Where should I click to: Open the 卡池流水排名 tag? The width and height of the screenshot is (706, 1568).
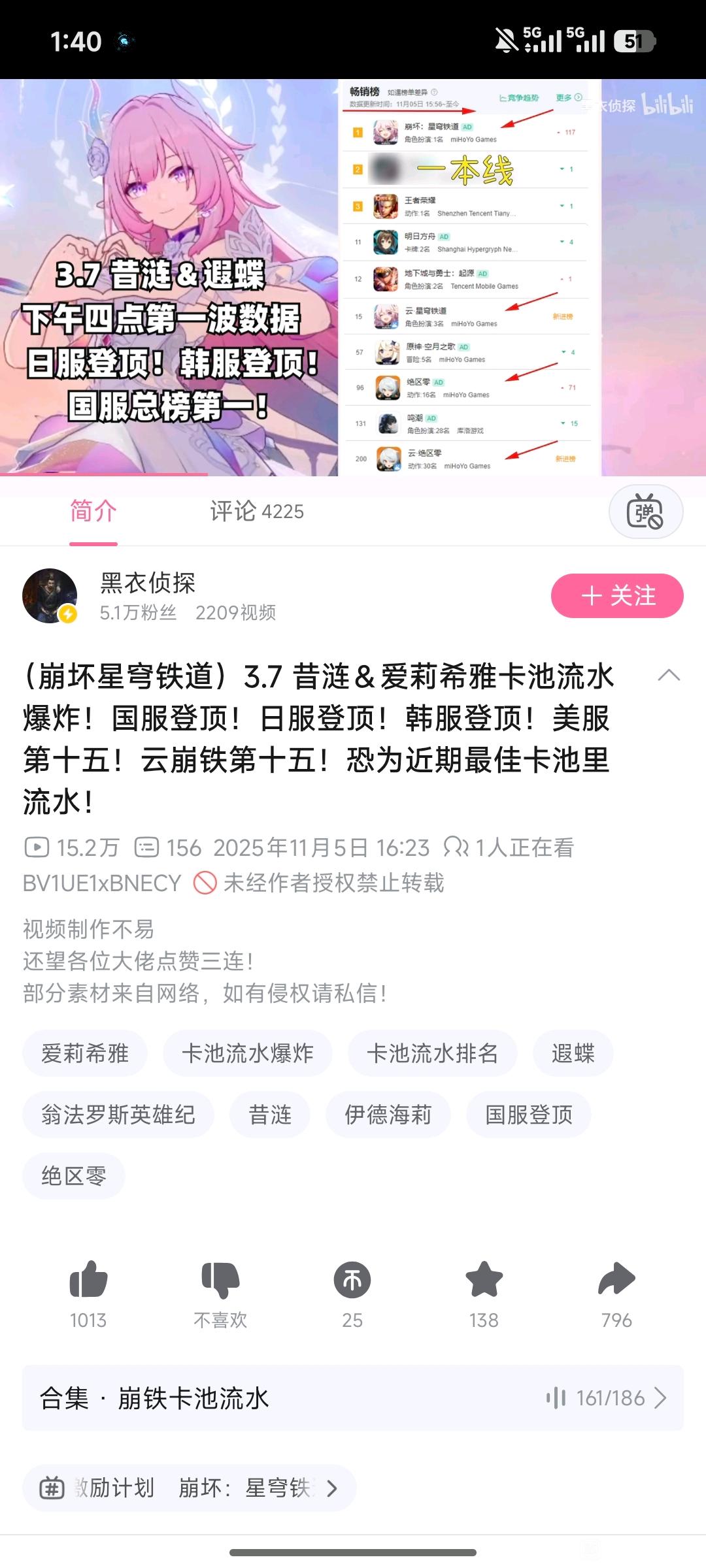[432, 1053]
